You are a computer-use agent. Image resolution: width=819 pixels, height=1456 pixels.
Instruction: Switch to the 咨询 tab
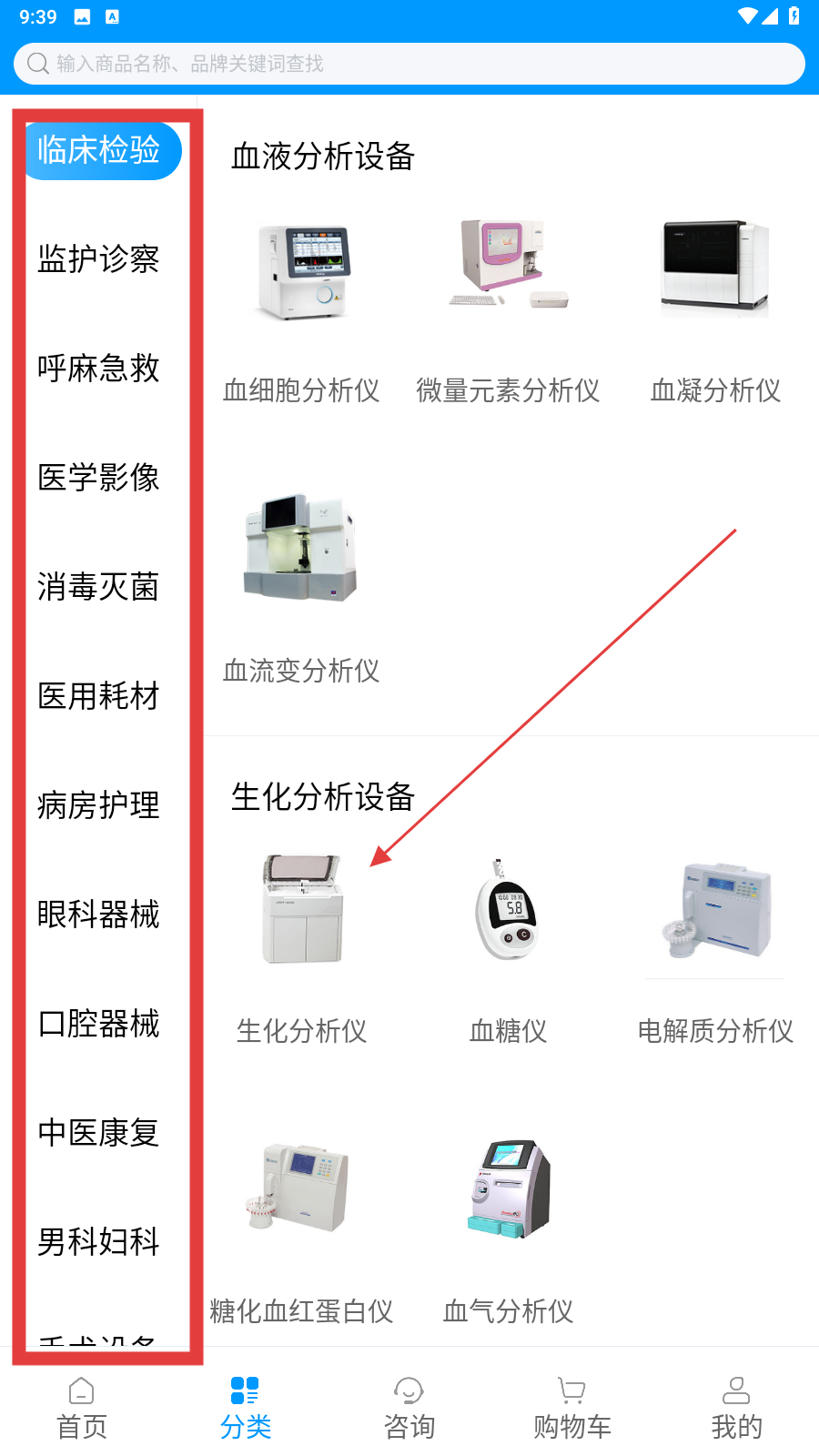tap(409, 1408)
